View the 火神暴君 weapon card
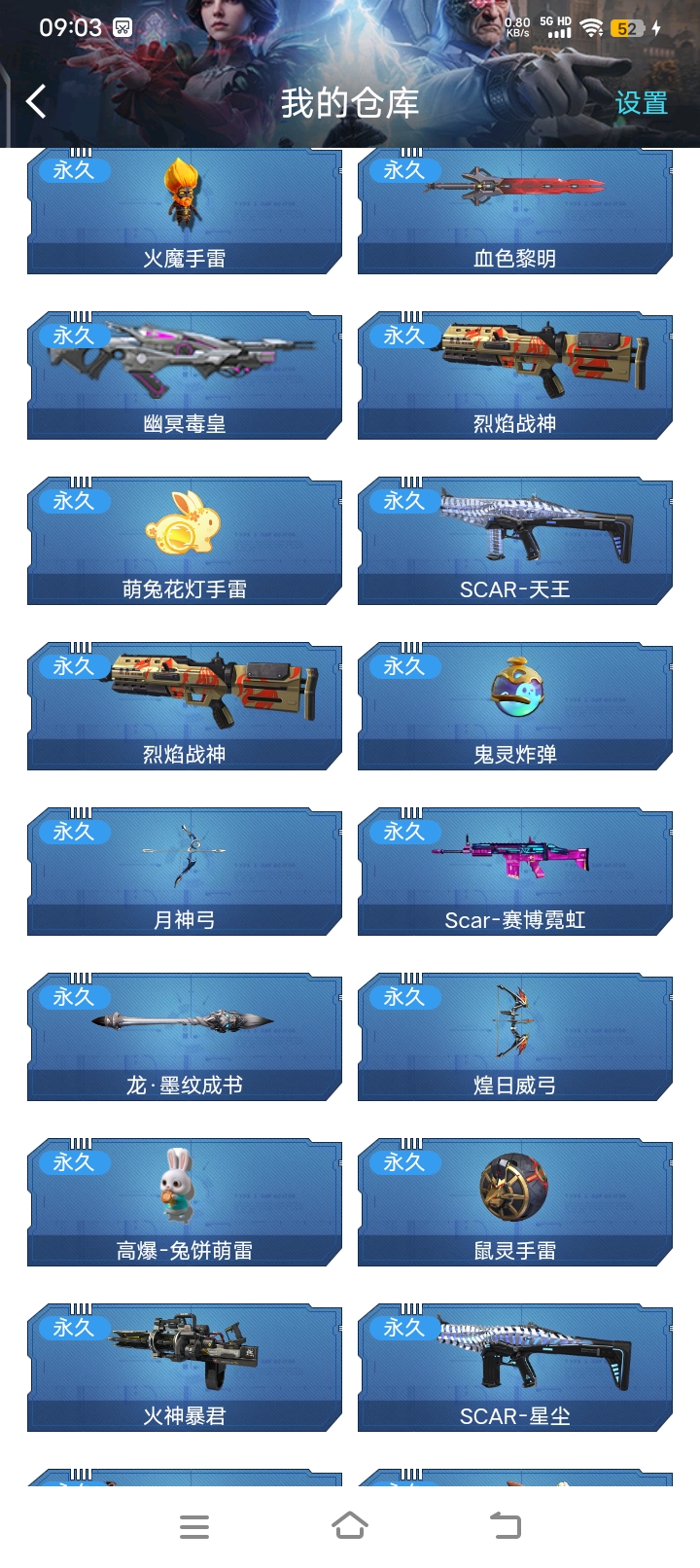This screenshot has height=1568, width=700. click(185, 1368)
